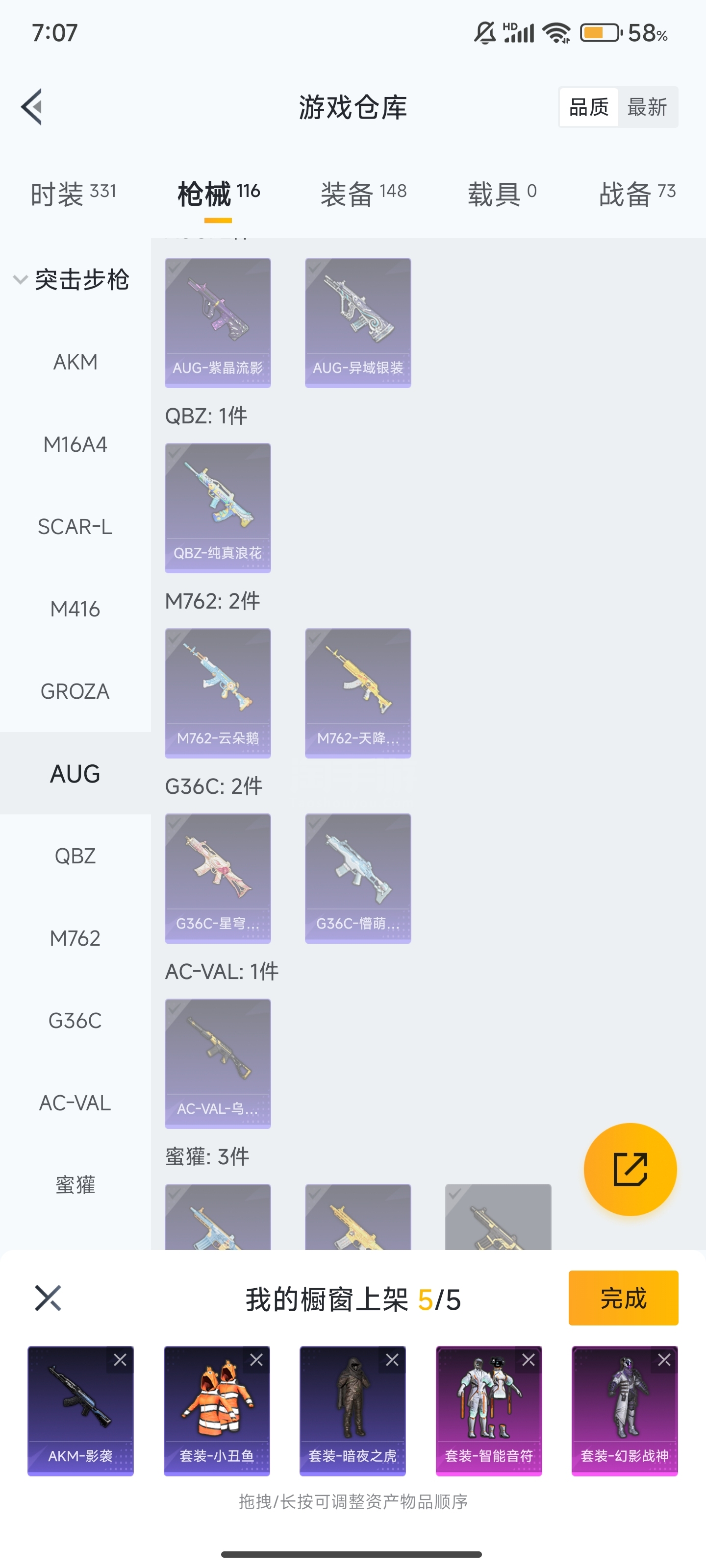Sort the warehouse by 最新
The image size is (706, 1568).
647,107
